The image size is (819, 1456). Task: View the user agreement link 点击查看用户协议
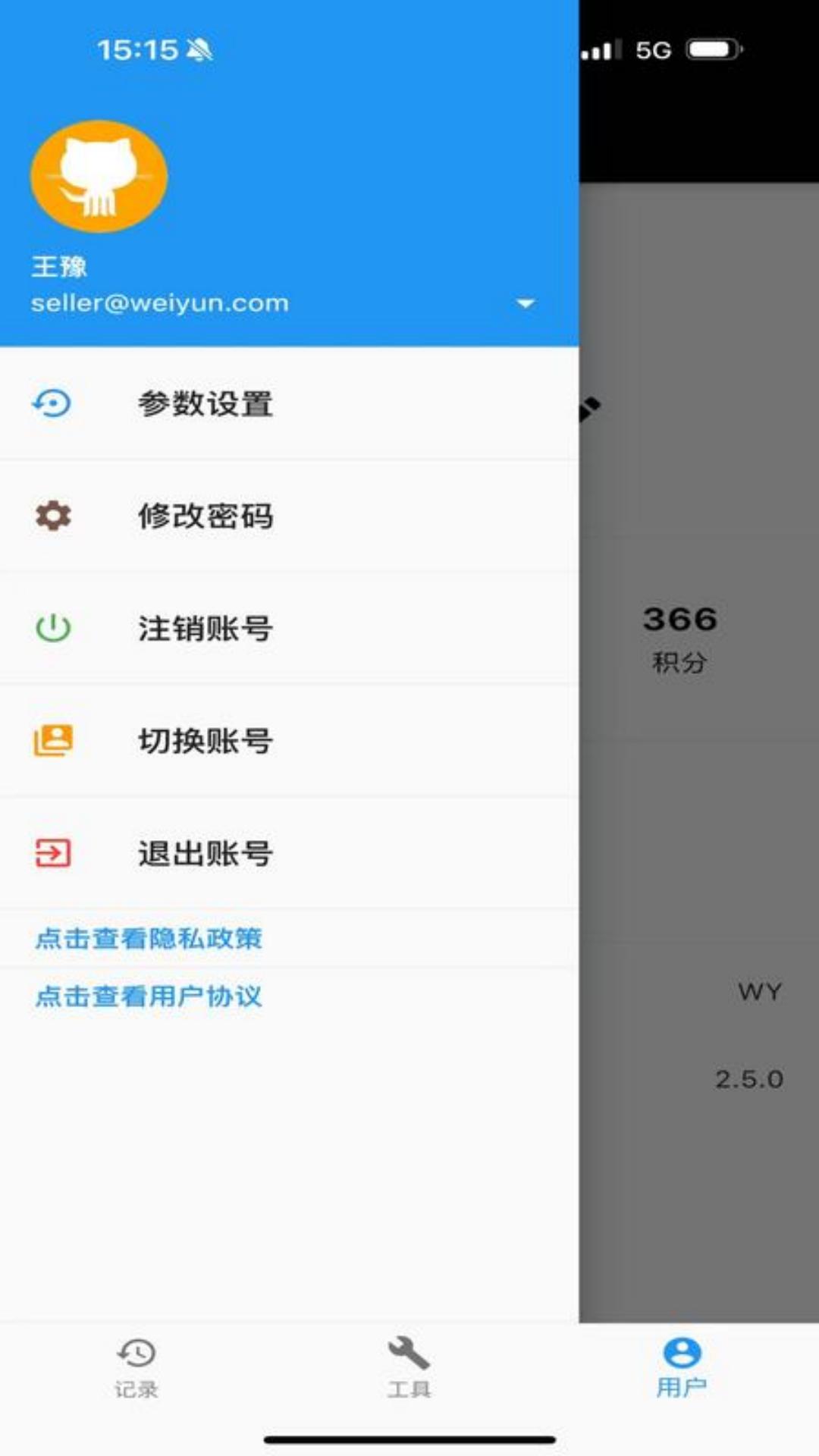(149, 996)
